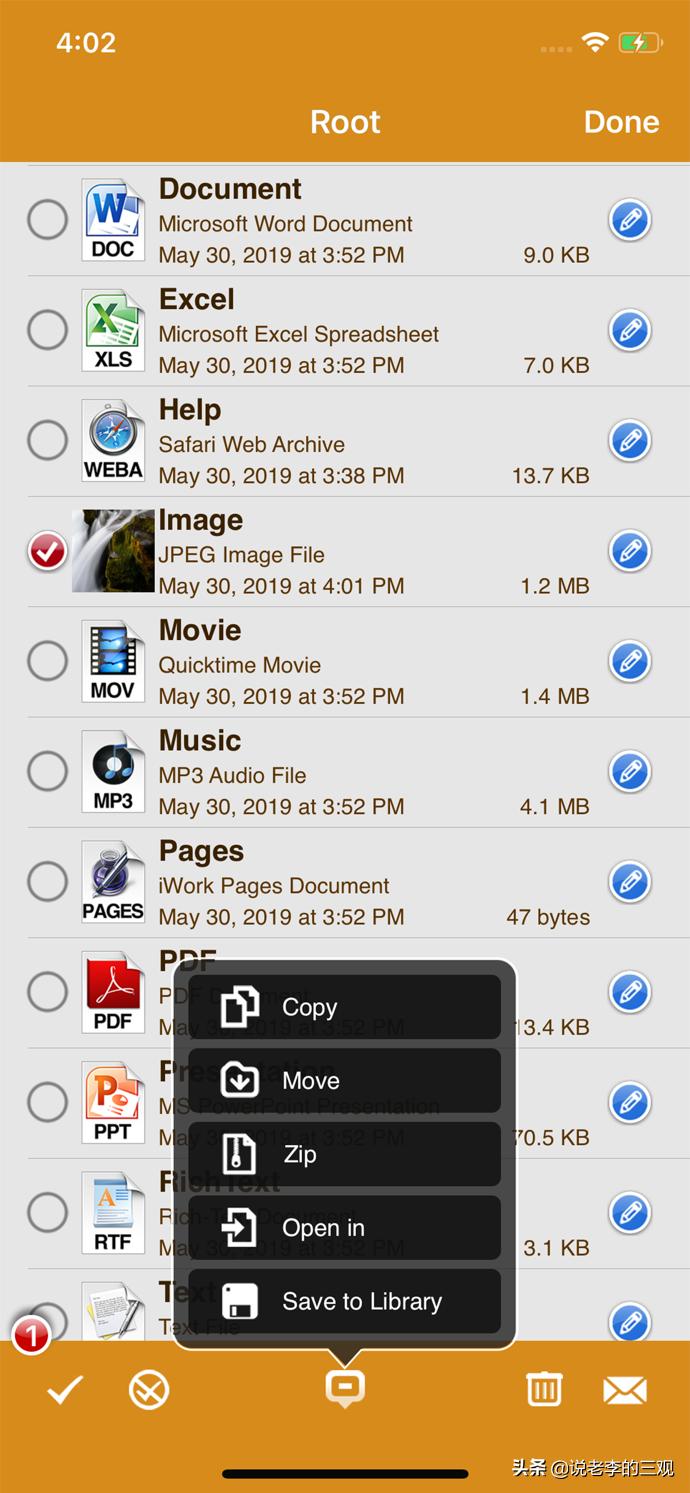Edit the Document file with pencil icon
690x1493 pixels.
630,220
